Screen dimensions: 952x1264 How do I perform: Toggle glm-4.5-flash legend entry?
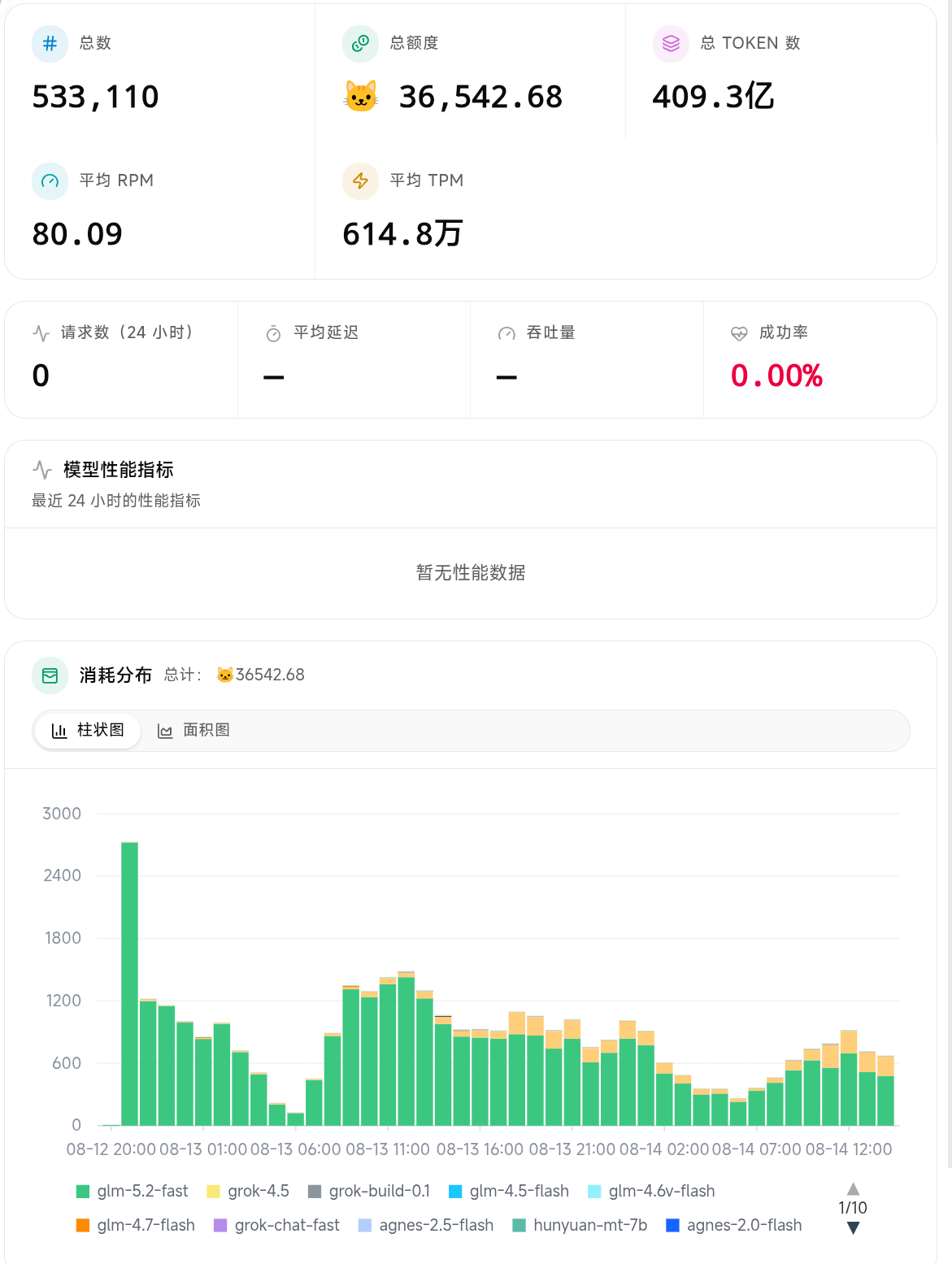pos(509,1191)
